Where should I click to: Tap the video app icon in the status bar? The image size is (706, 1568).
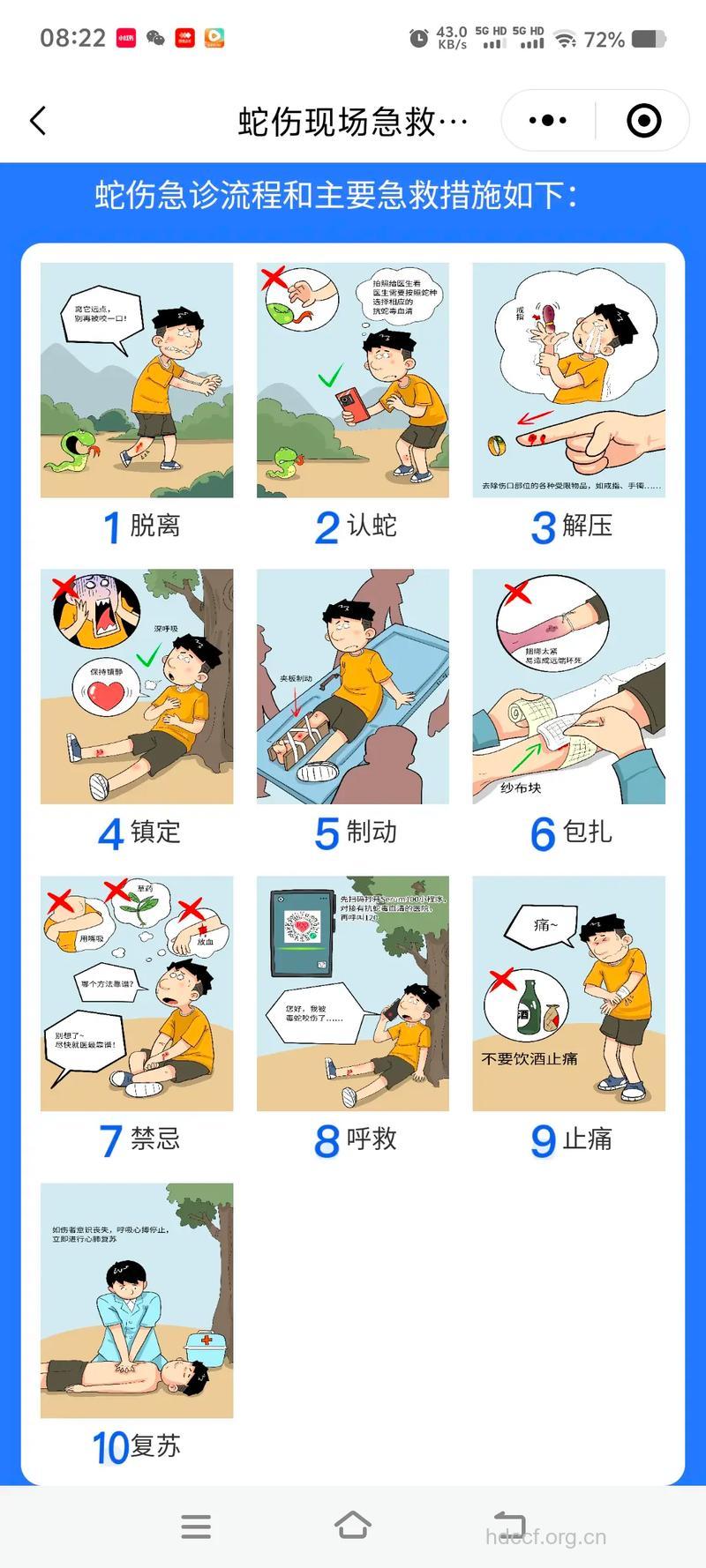[x=214, y=37]
